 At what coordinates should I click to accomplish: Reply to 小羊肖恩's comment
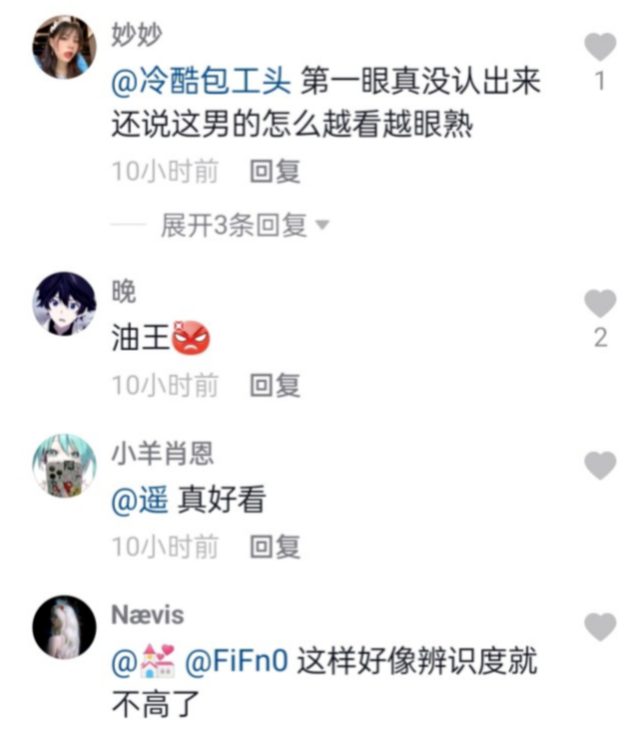[274, 547]
